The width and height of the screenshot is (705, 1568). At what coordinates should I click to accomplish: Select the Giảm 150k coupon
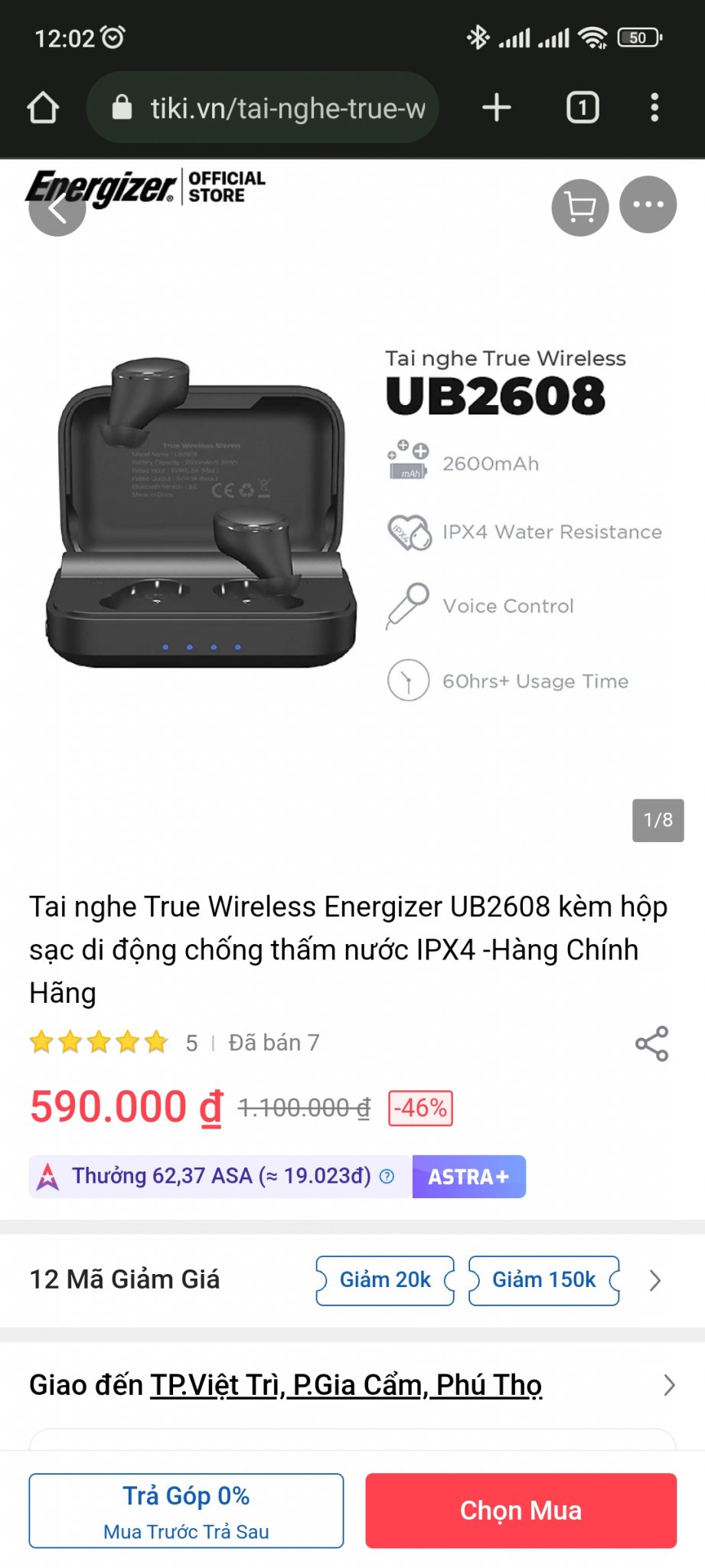(543, 1280)
